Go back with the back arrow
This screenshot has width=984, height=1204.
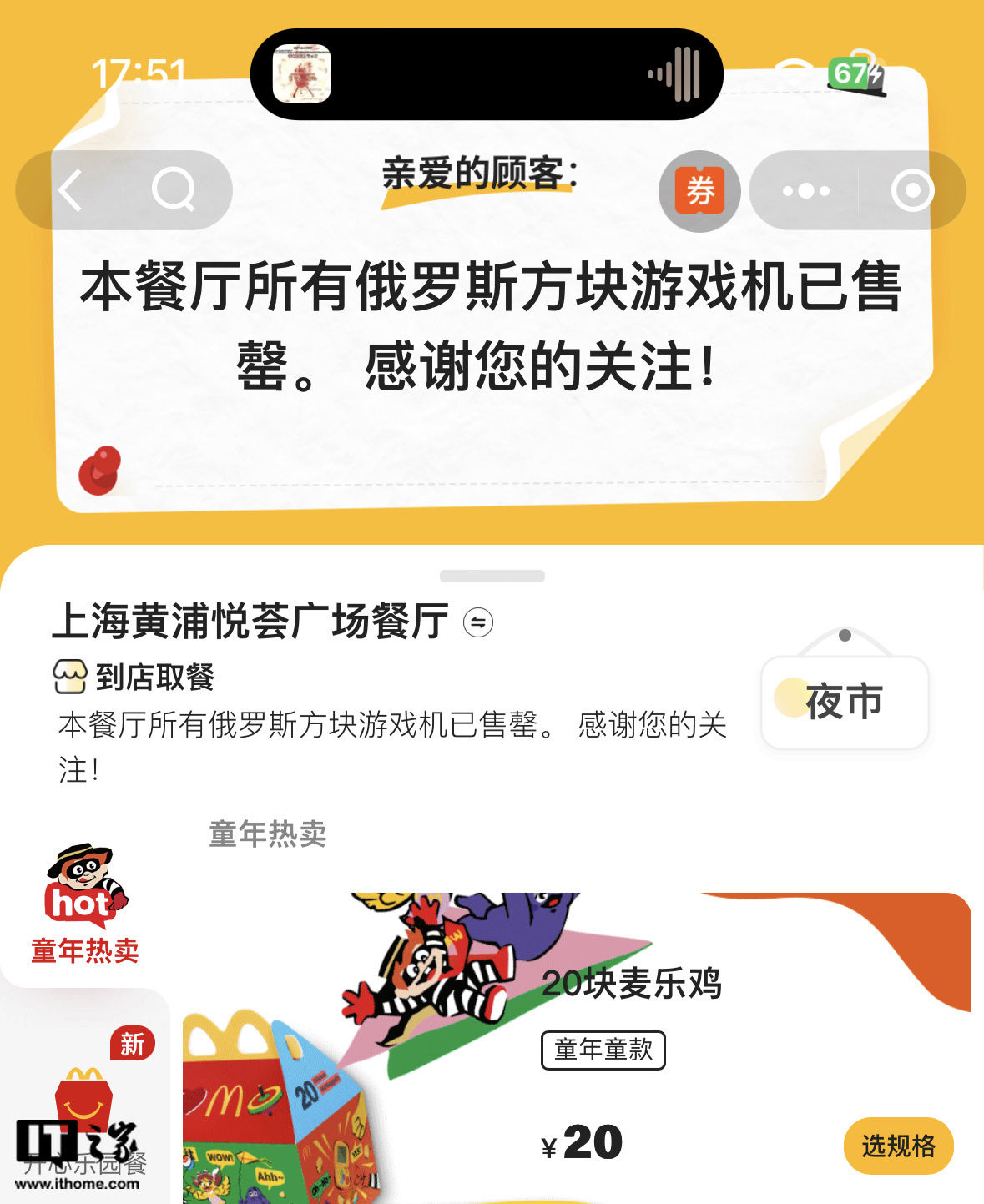(x=72, y=190)
